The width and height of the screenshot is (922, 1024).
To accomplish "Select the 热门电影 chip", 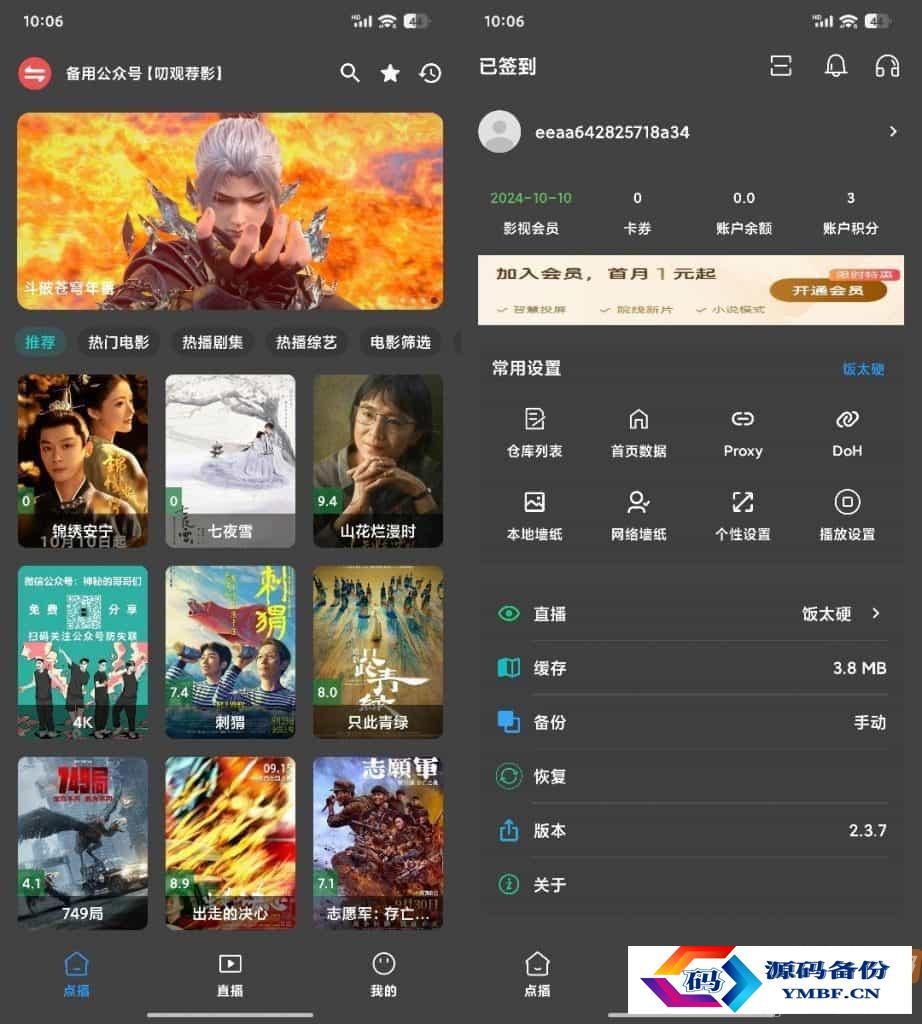I will [x=118, y=342].
